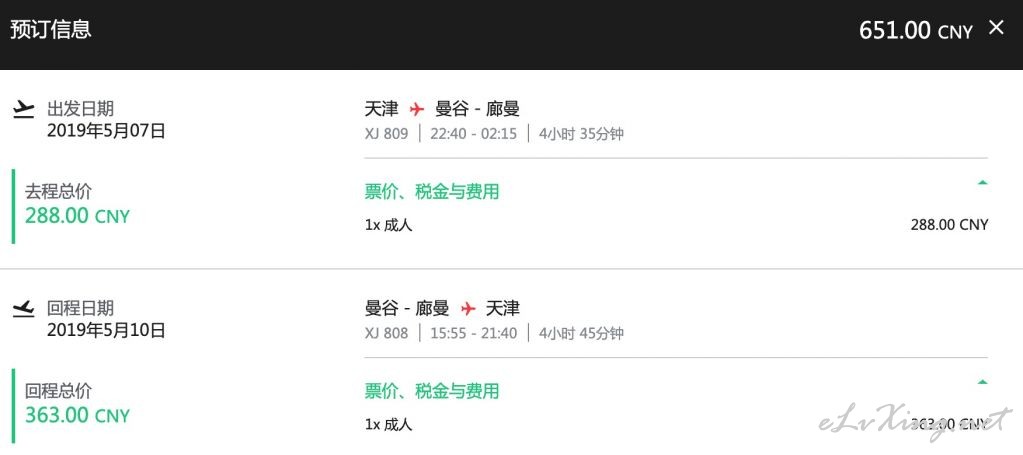Collapse 票价、税金与费用 under 去程总价
The image size is (1023, 455).
982,183
